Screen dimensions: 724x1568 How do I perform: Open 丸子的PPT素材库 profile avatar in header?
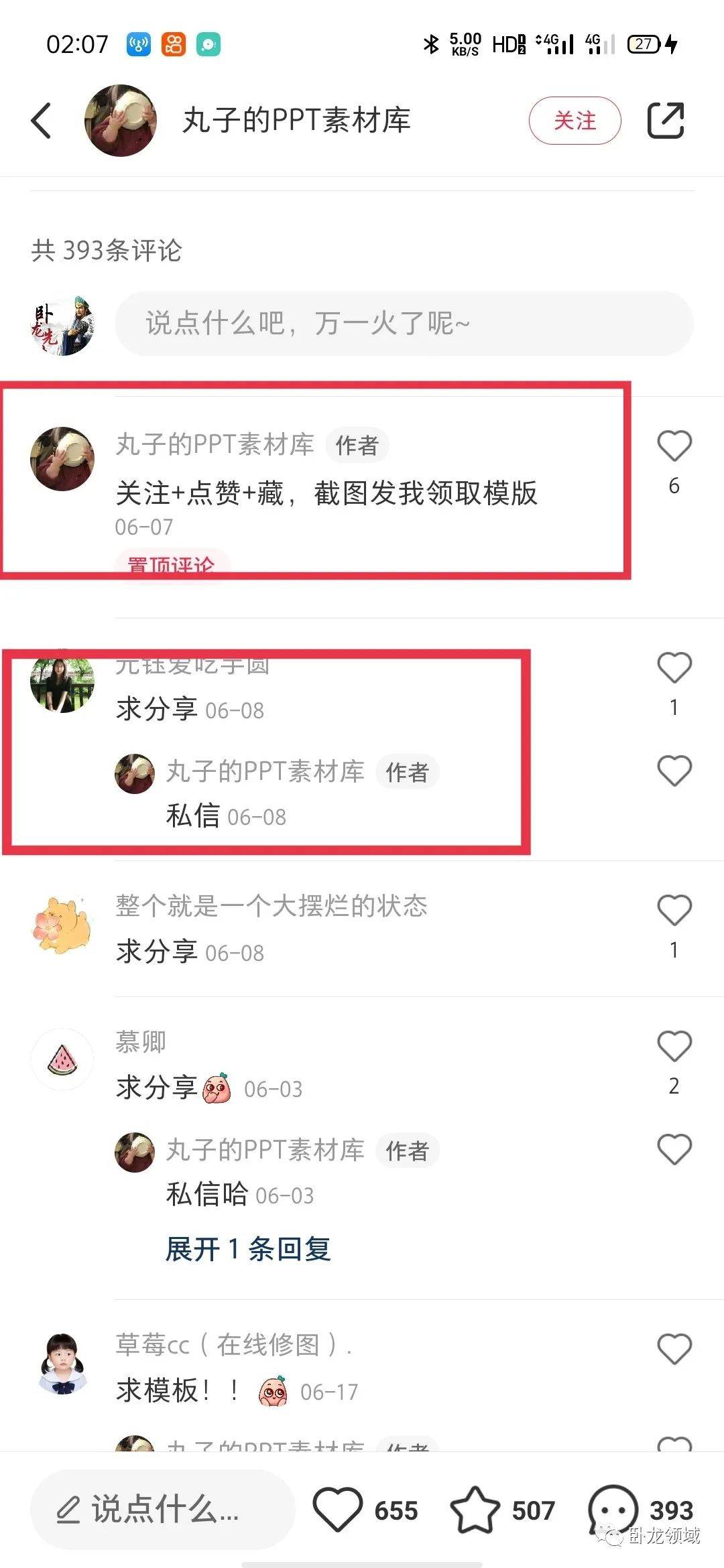121,121
